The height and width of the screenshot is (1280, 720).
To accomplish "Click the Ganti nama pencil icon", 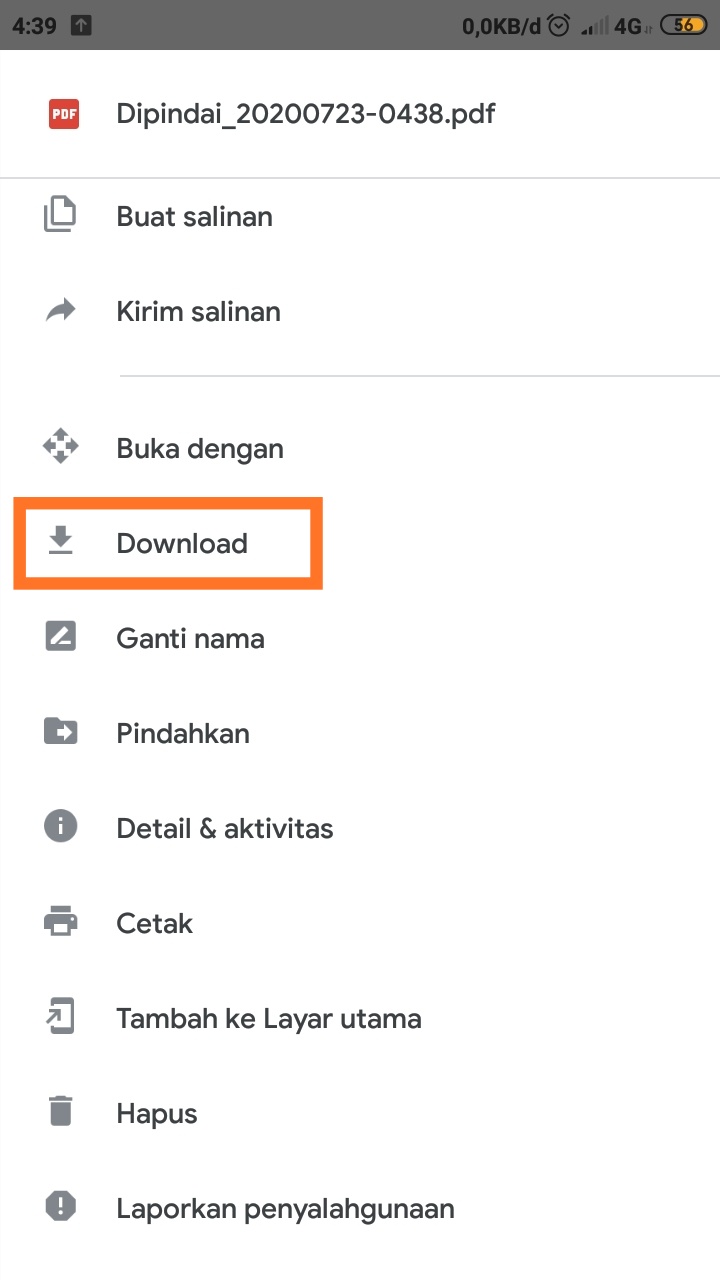I will click(60, 637).
